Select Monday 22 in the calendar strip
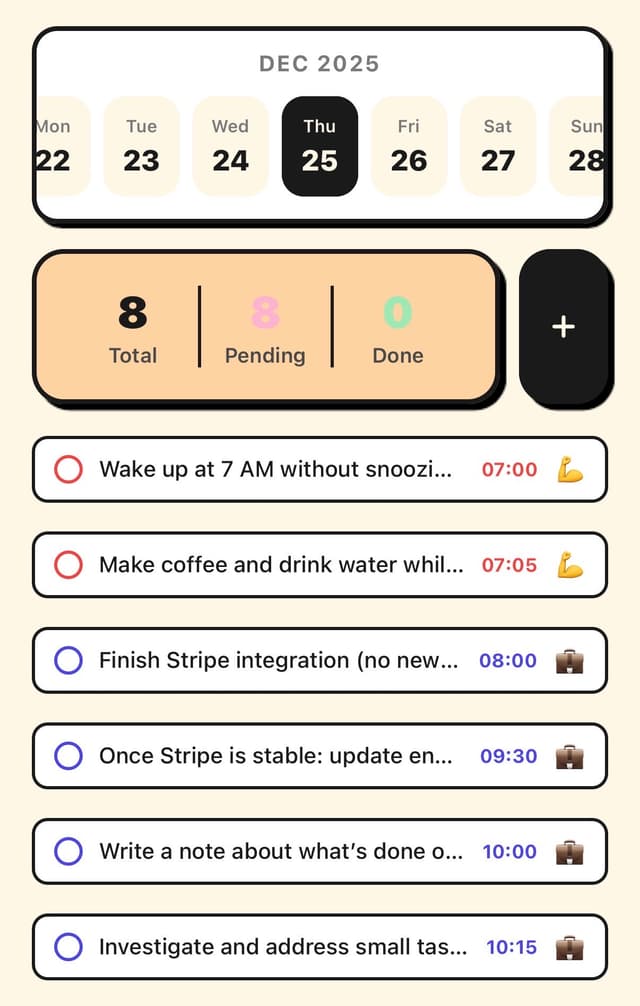 58,146
